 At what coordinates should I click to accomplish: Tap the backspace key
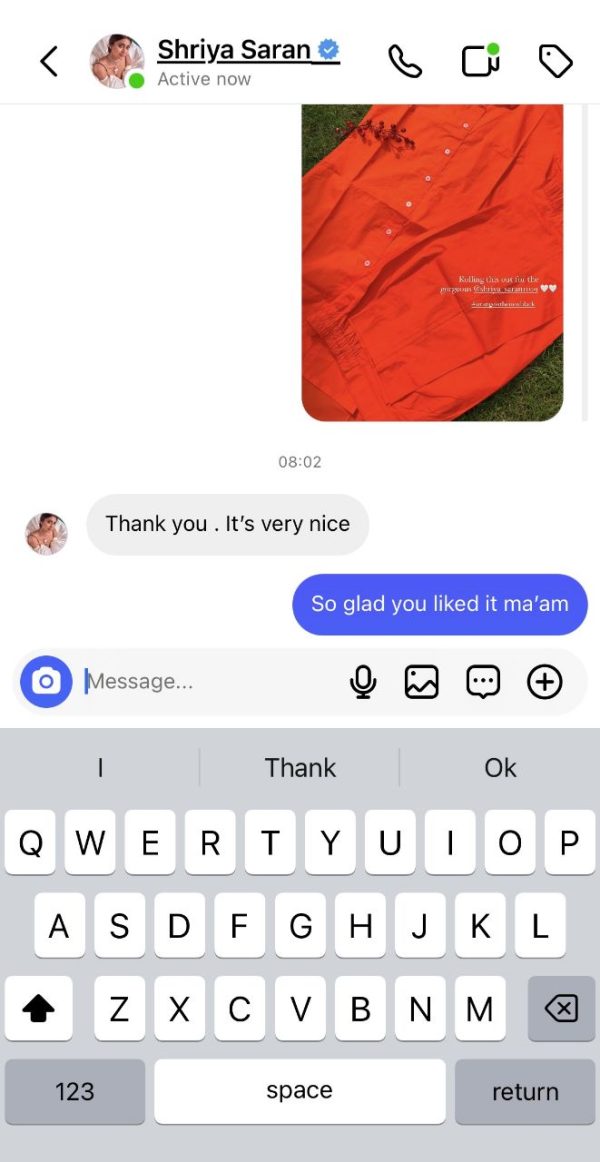pyautogui.click(x=561, y=1010)
